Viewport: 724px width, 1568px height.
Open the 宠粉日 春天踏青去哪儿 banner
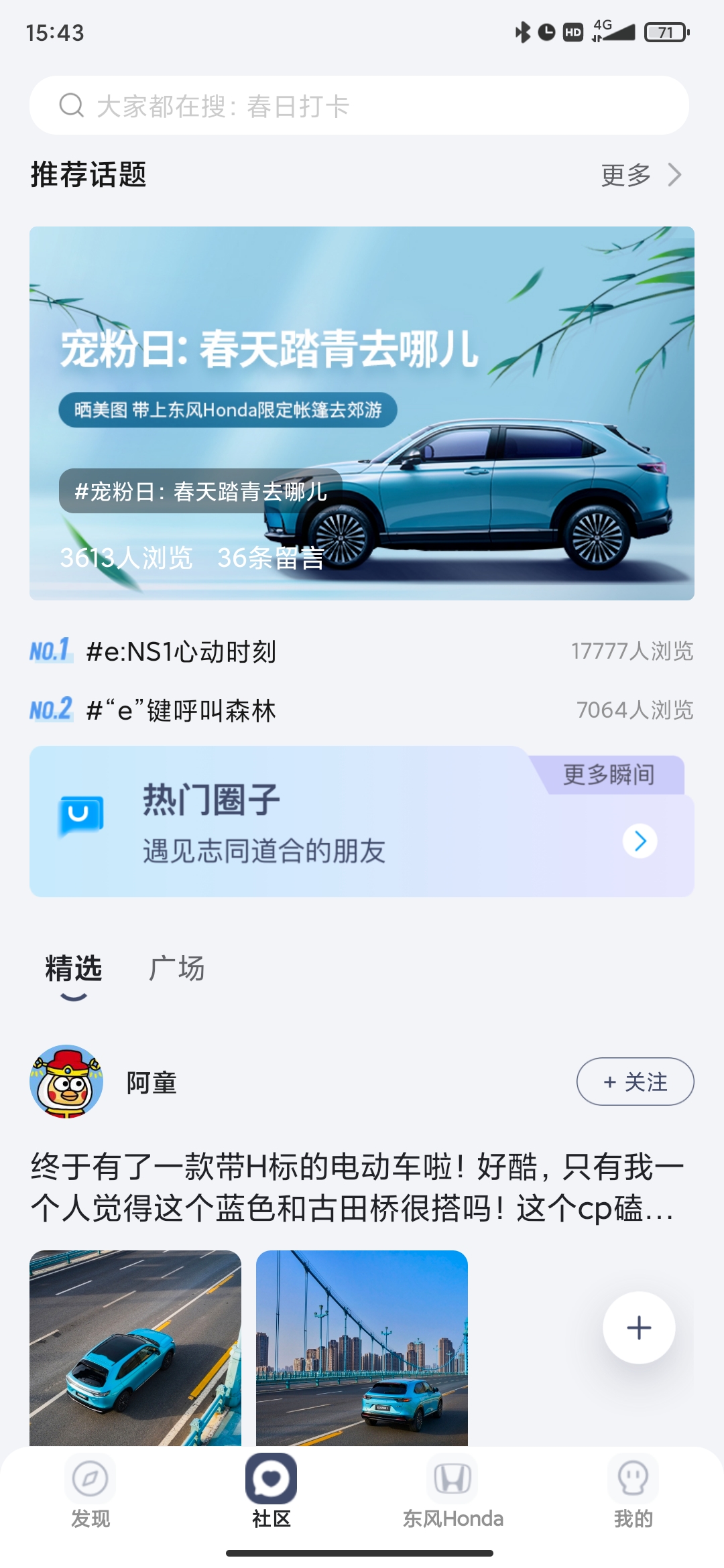[362, 413]
